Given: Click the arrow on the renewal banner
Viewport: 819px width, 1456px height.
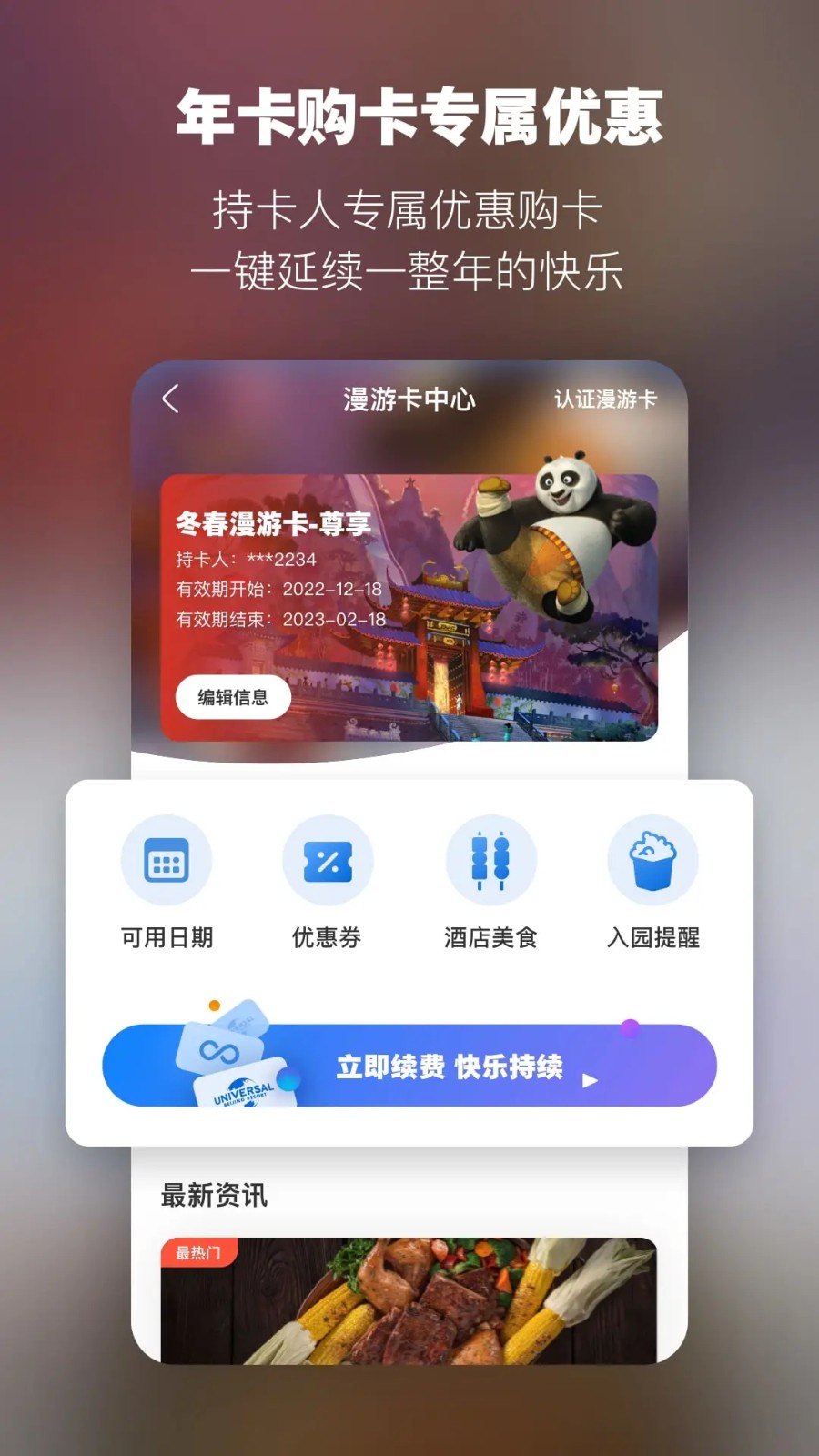Looking at the screenshot, I should point(591,1079).
